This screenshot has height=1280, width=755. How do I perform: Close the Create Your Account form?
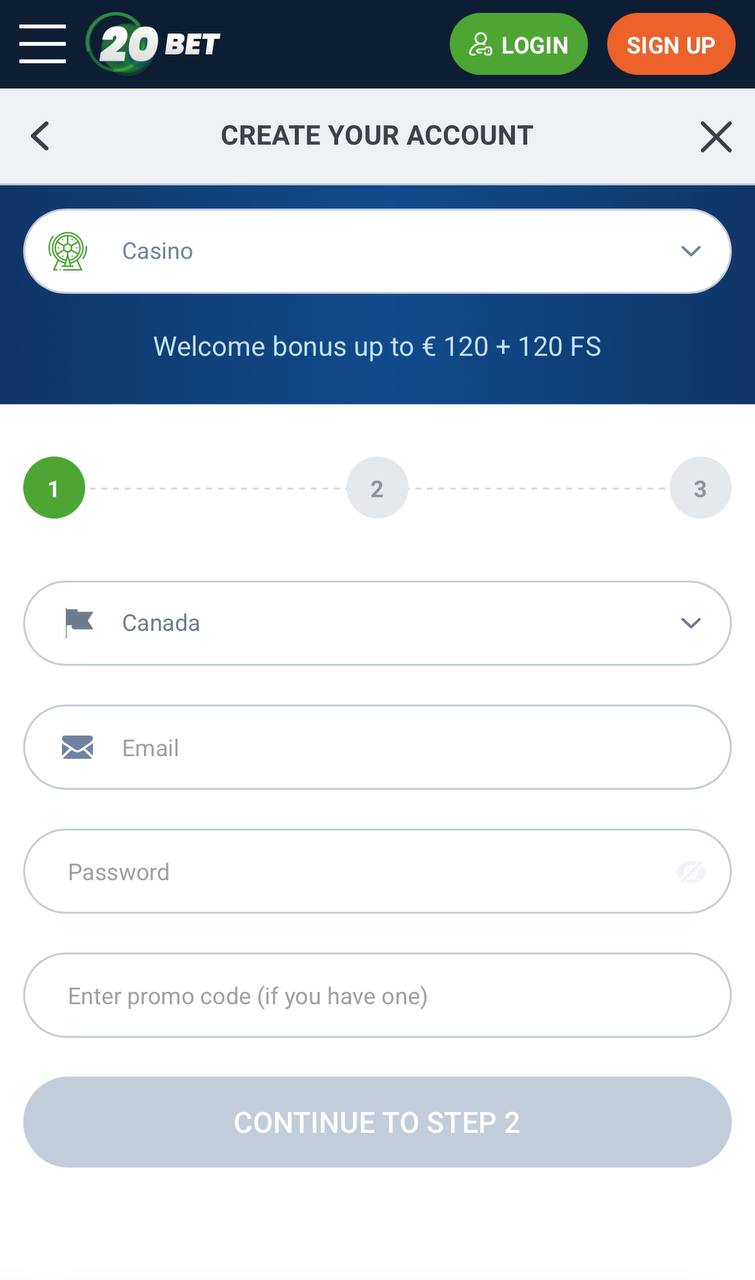tap(716, 136)
